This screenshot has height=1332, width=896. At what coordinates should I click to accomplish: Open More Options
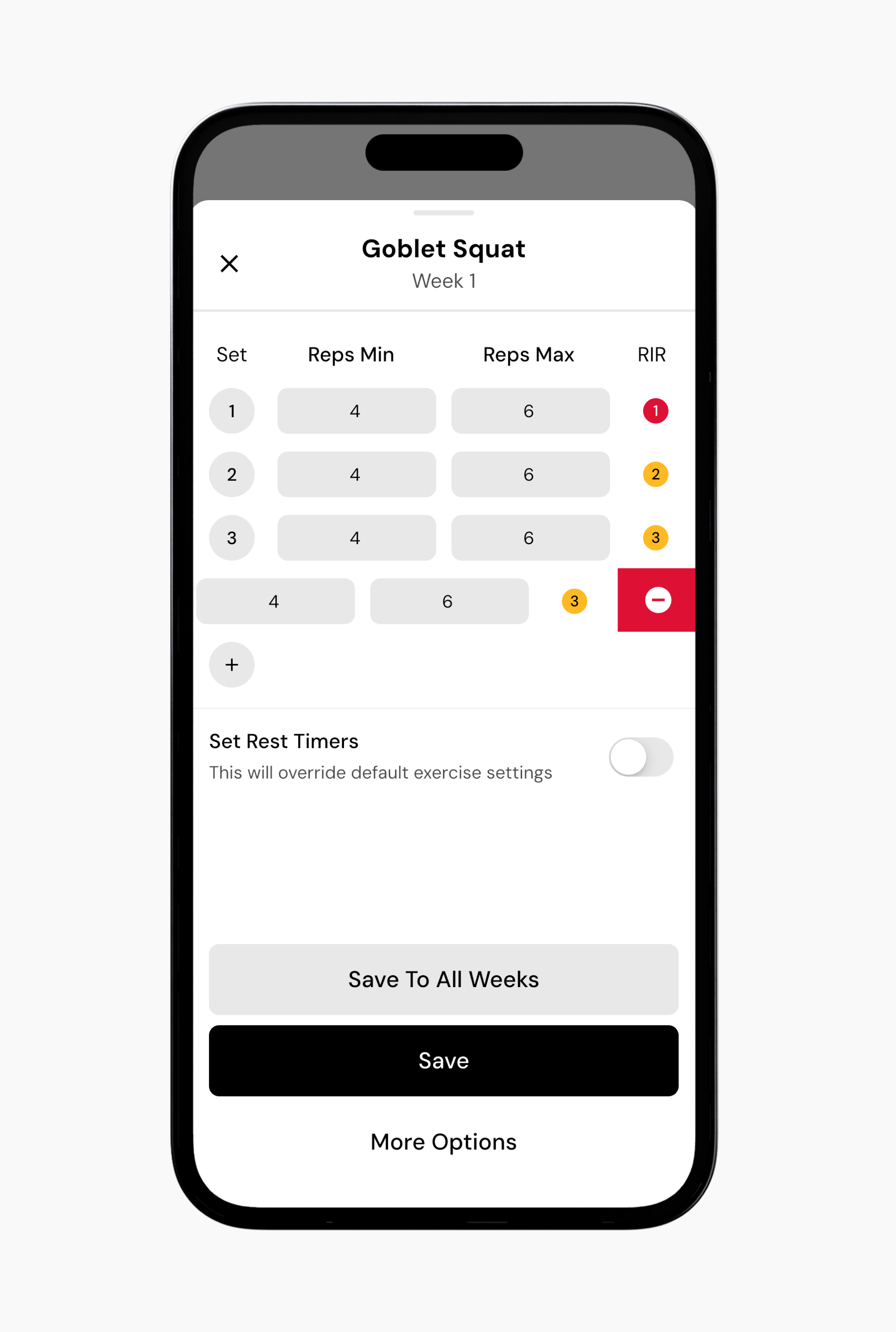pyautogui.click(x=443, y=1142)
